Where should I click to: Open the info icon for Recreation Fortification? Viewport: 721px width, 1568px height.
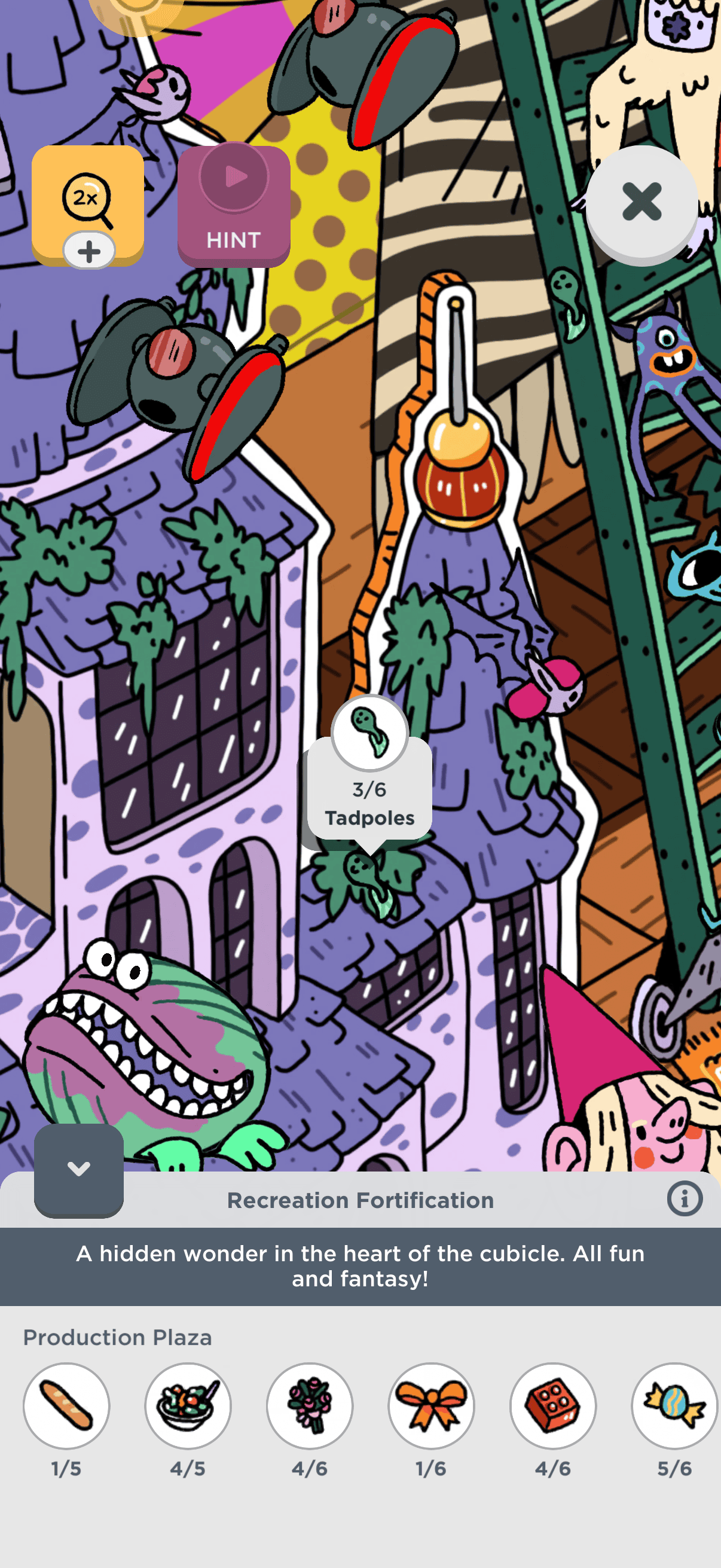(685, 1199)
